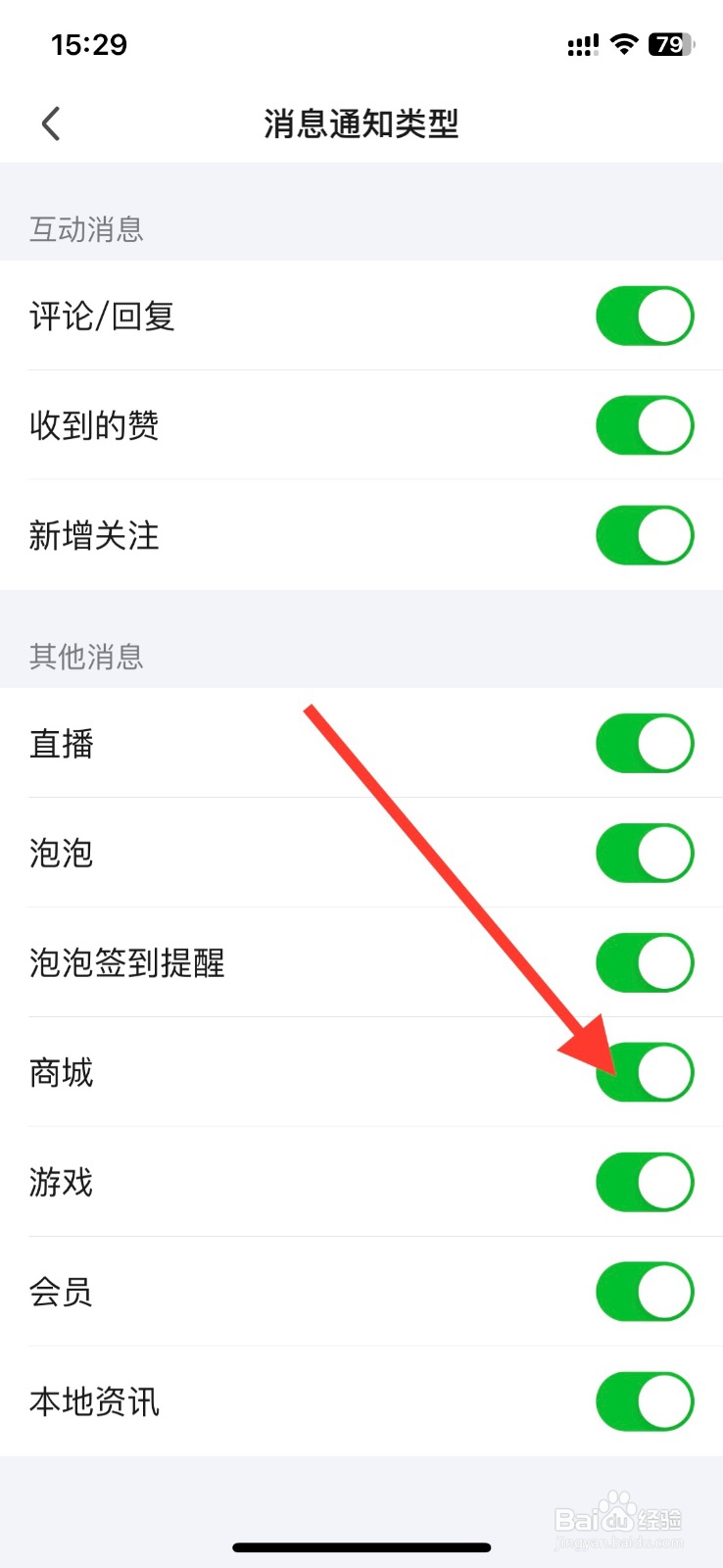Tap the cellular signal icon in status bar
The image size is (723, 1568).
(581, 43)
